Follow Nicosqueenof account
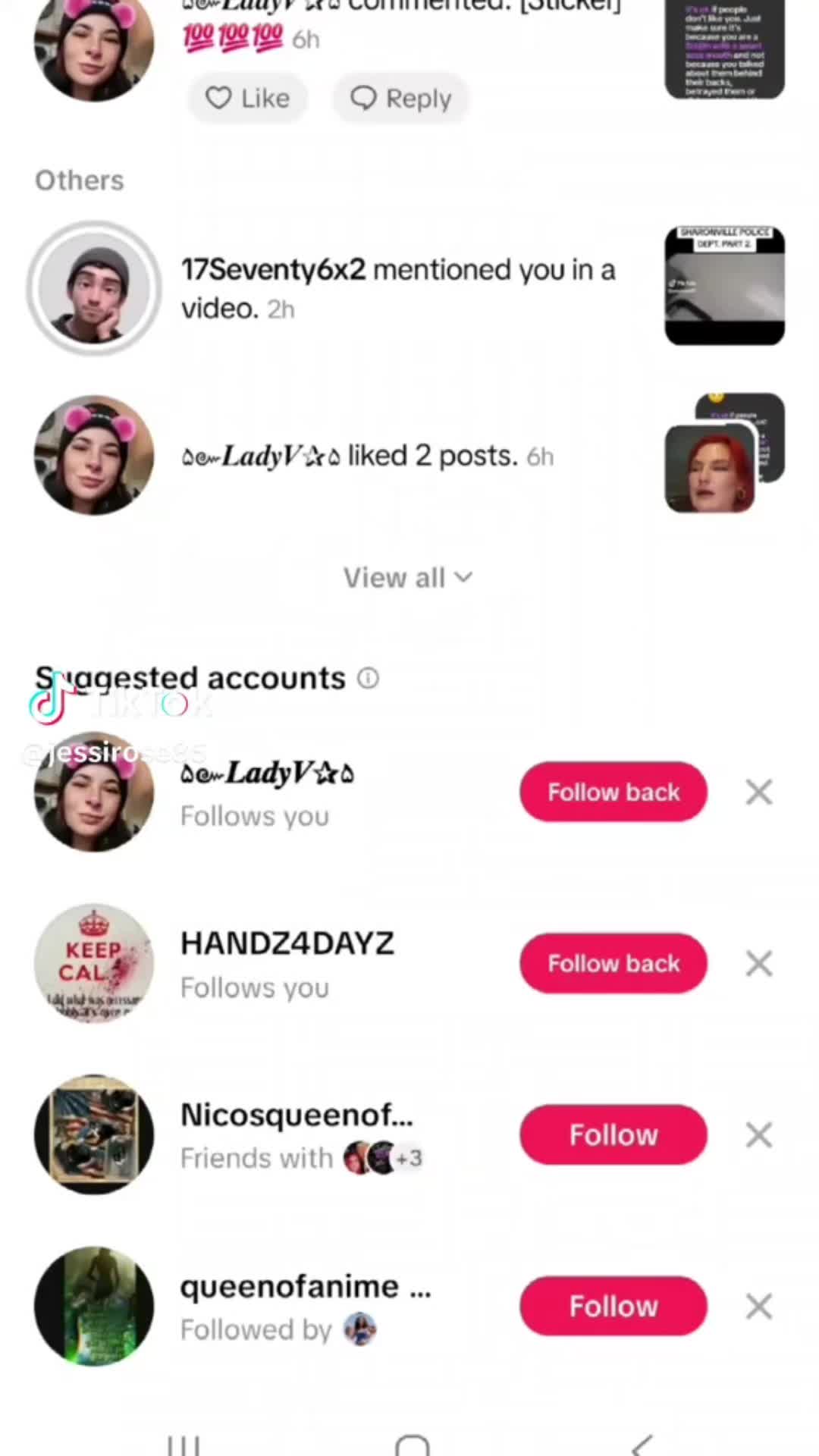The image size is (819, 1456). (613, 1134)
